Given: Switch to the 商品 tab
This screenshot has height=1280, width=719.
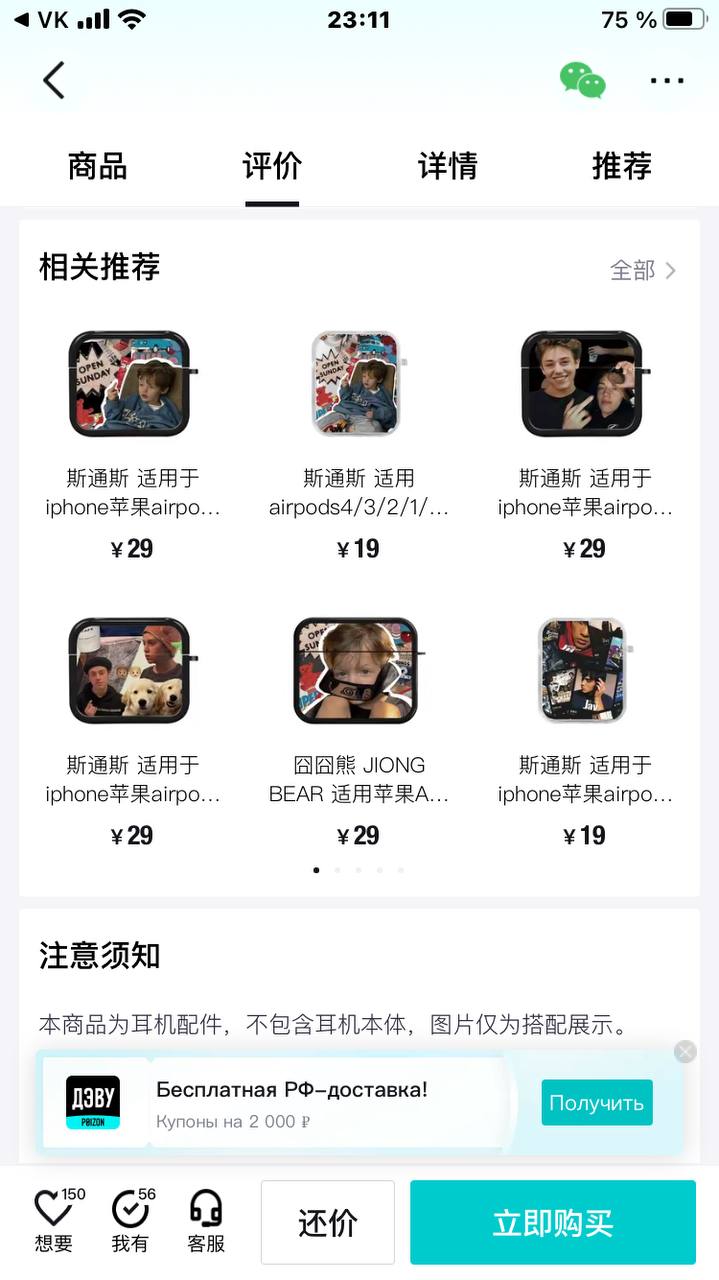Looking at the screenshot, I should [97, 166].
